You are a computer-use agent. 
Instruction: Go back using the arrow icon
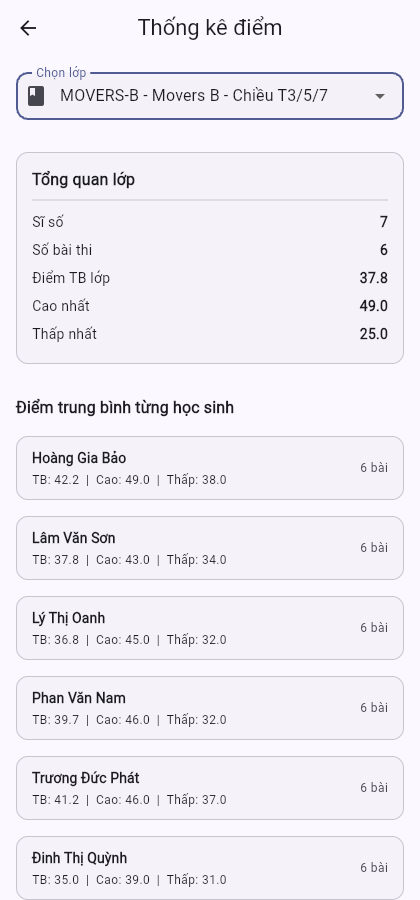28,28
